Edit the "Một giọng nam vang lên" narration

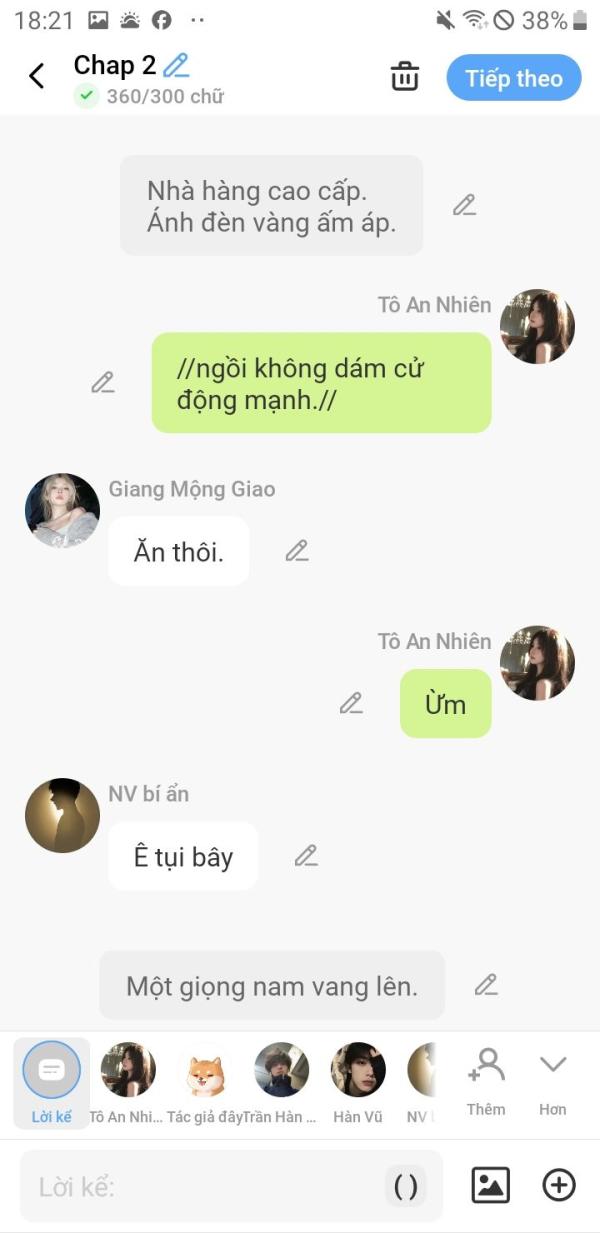[486, 985]
